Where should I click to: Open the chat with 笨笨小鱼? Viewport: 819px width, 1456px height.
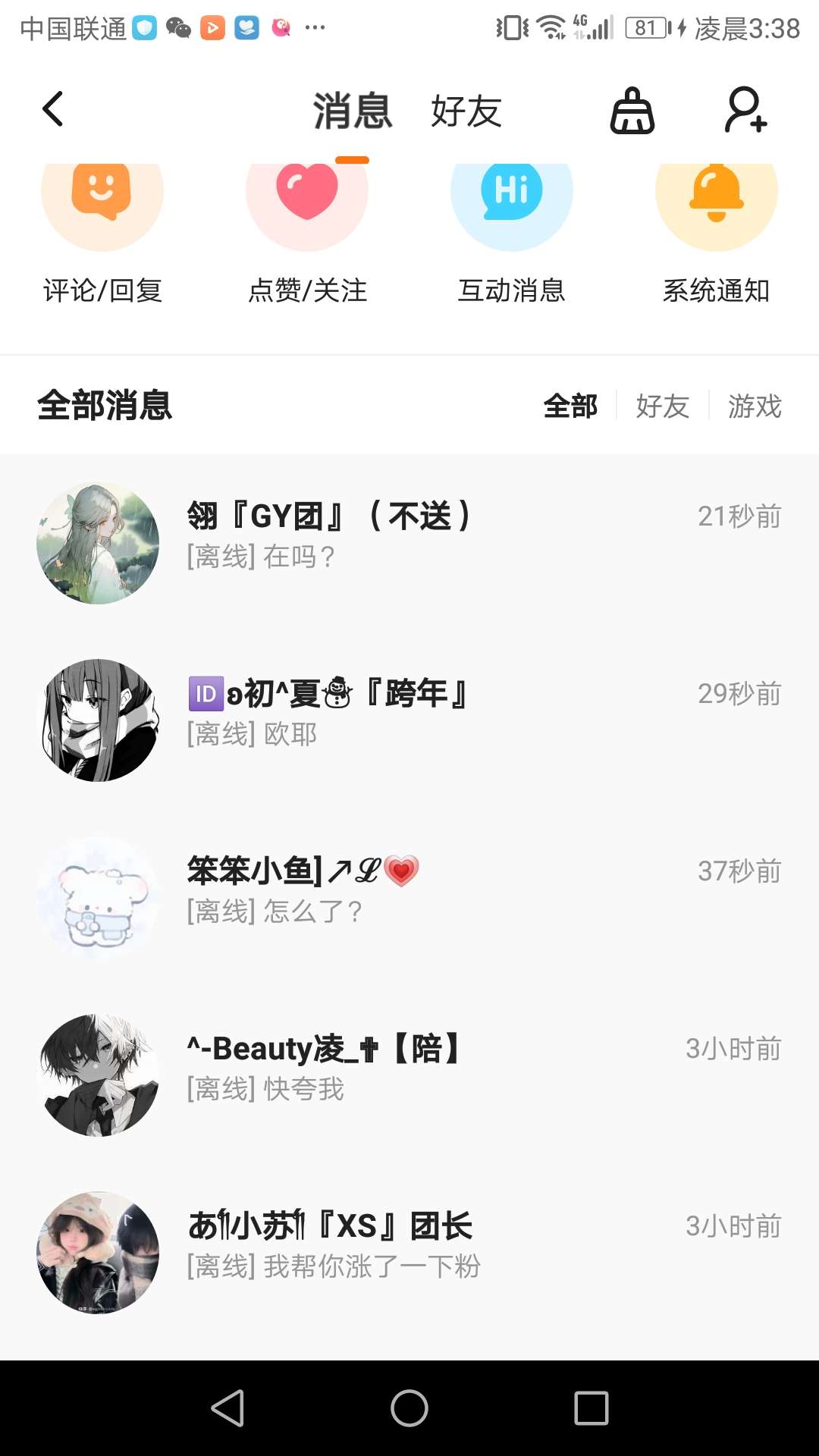click(409, 898)
